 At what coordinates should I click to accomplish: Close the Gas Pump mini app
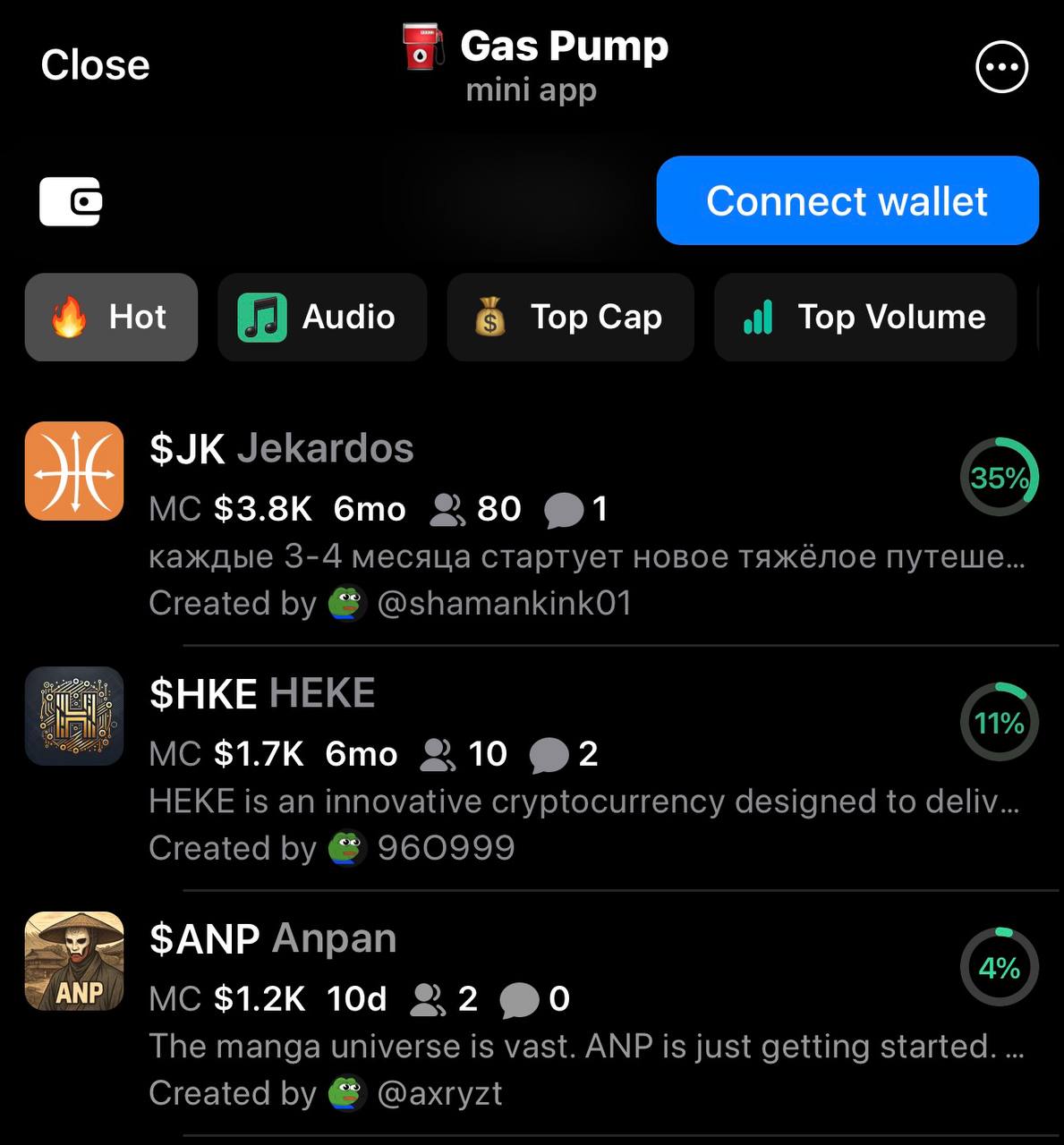coord(95,65)
